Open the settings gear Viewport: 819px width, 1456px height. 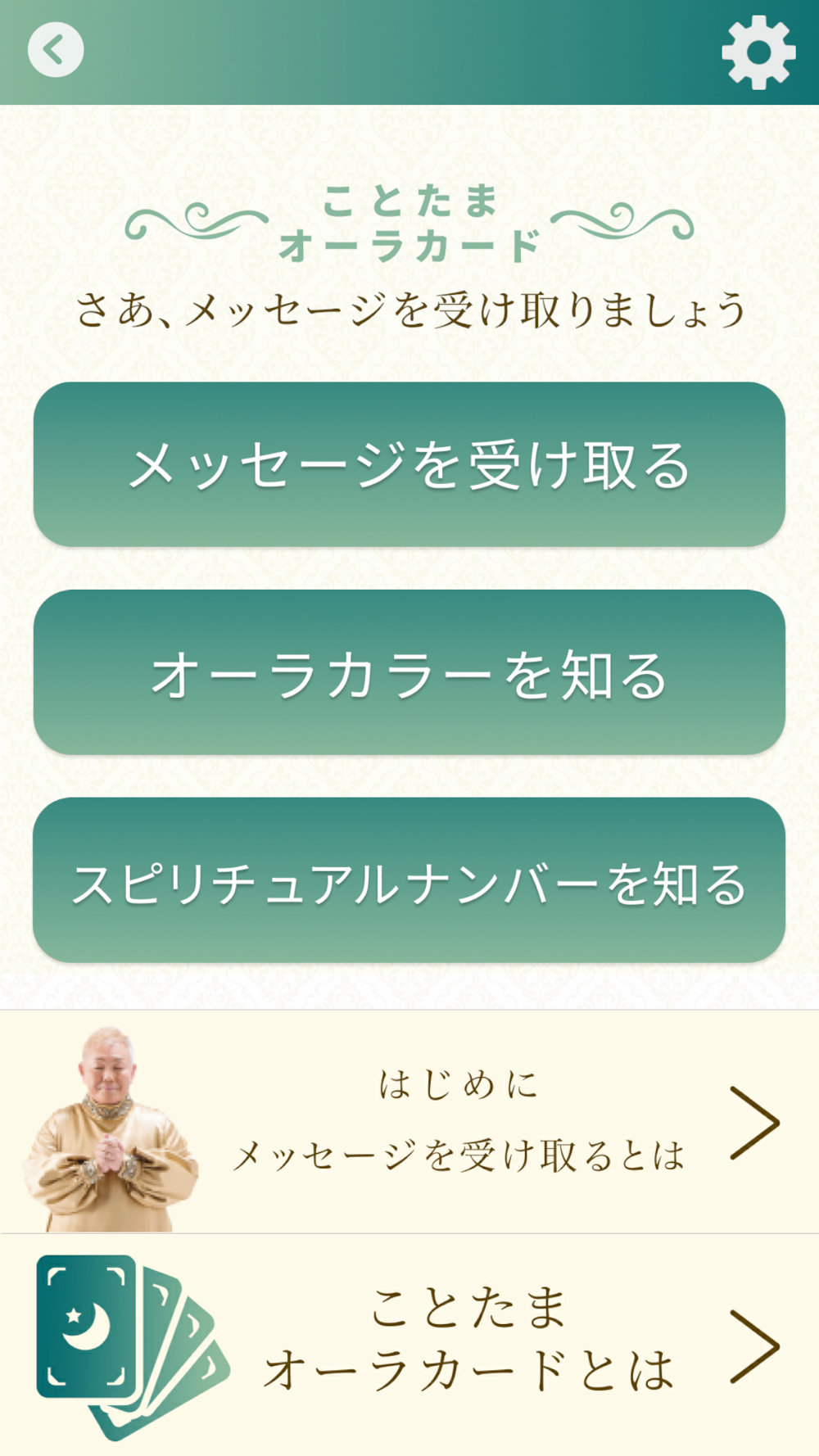coord(758,52)
